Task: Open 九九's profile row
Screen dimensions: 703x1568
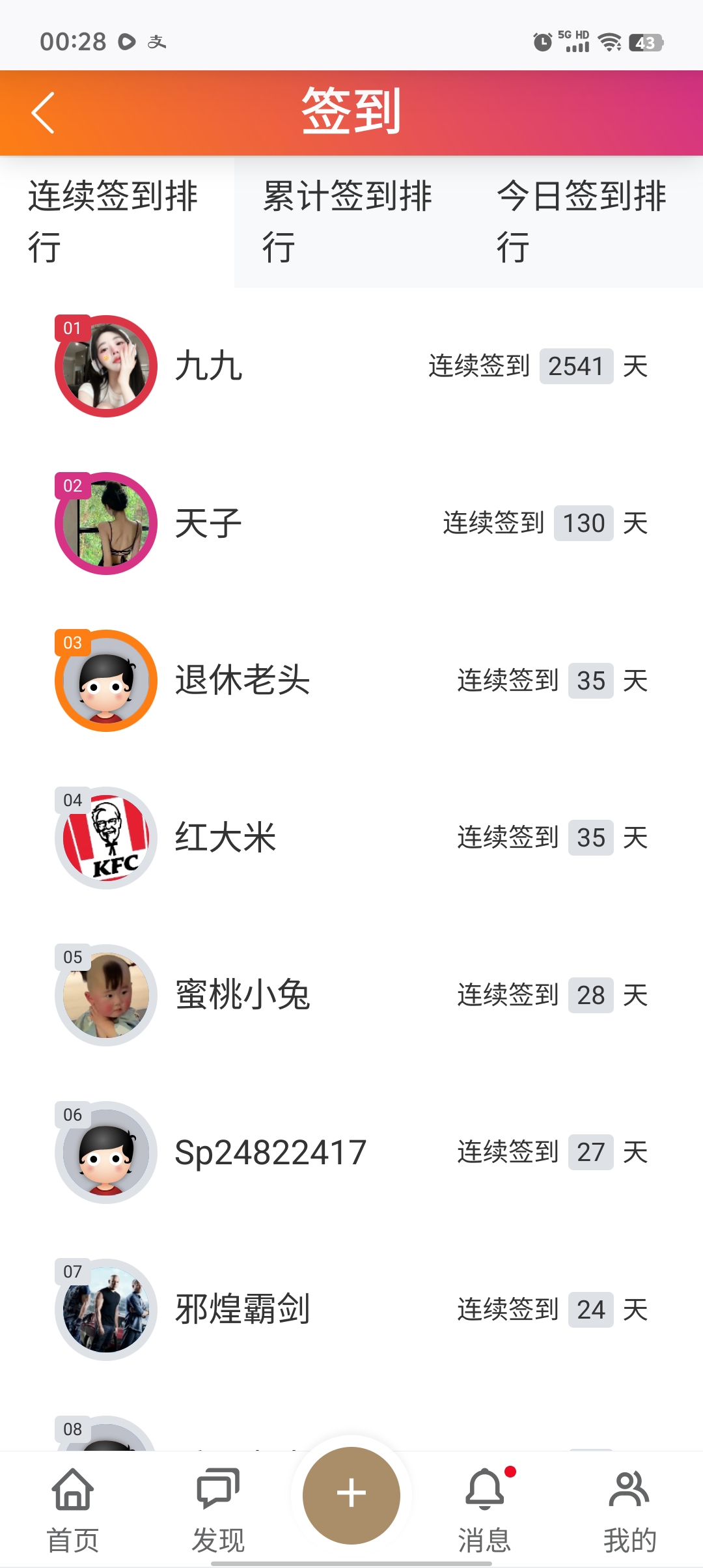Action: (x=351, y=366)
